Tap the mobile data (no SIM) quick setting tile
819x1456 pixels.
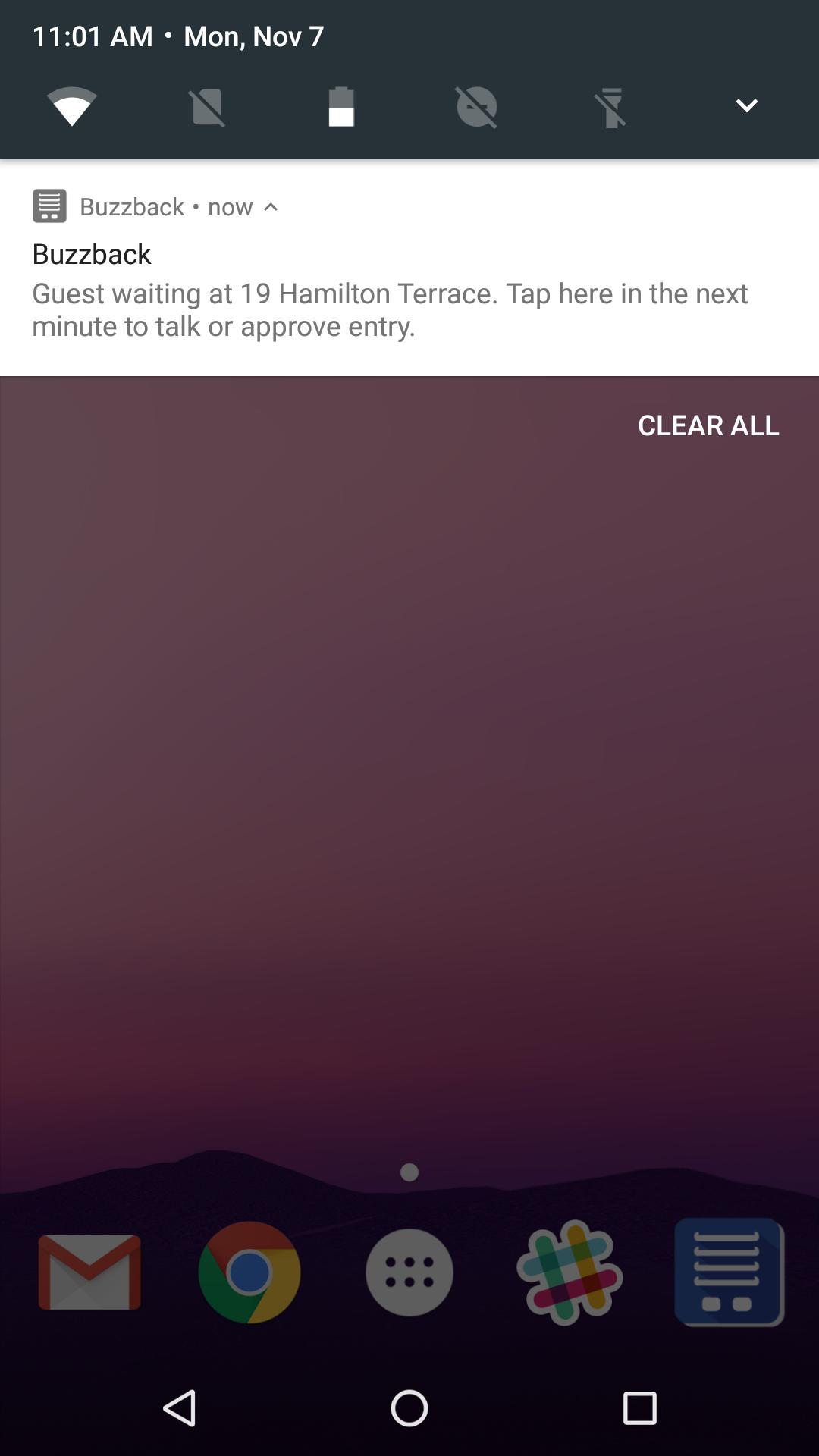[x=207, y=107]
